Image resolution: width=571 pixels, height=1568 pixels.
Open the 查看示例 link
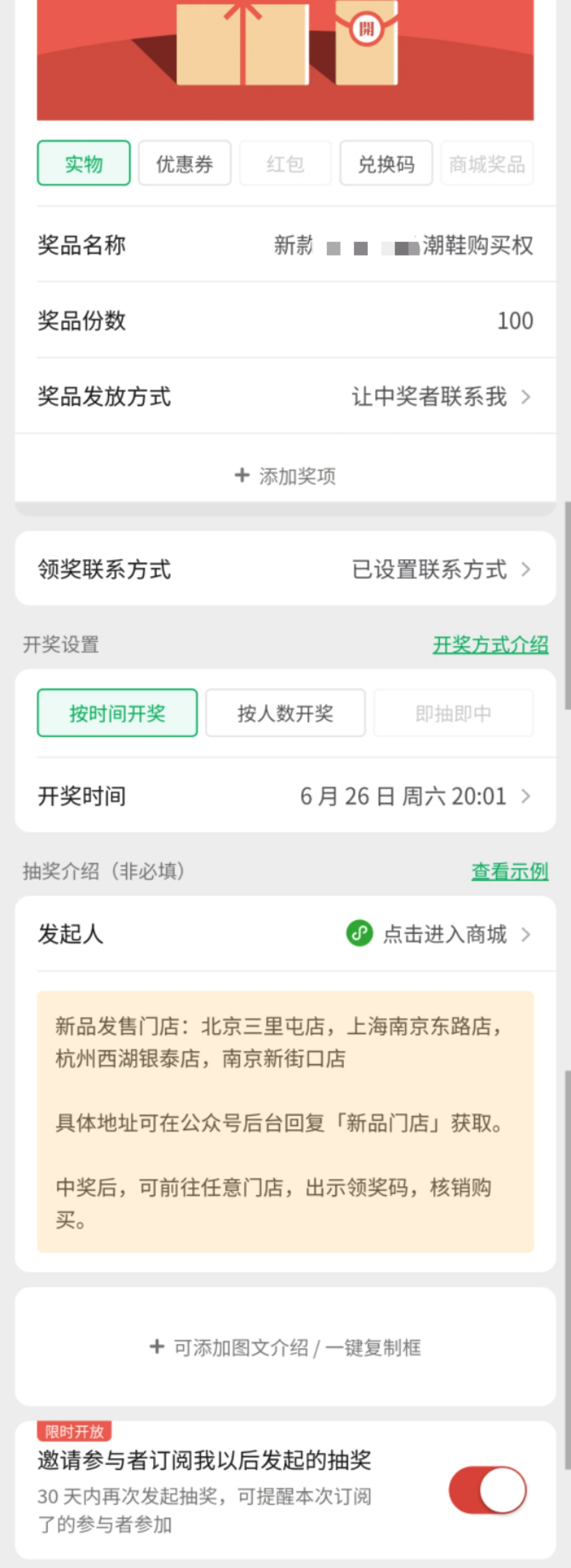point(510,871)
